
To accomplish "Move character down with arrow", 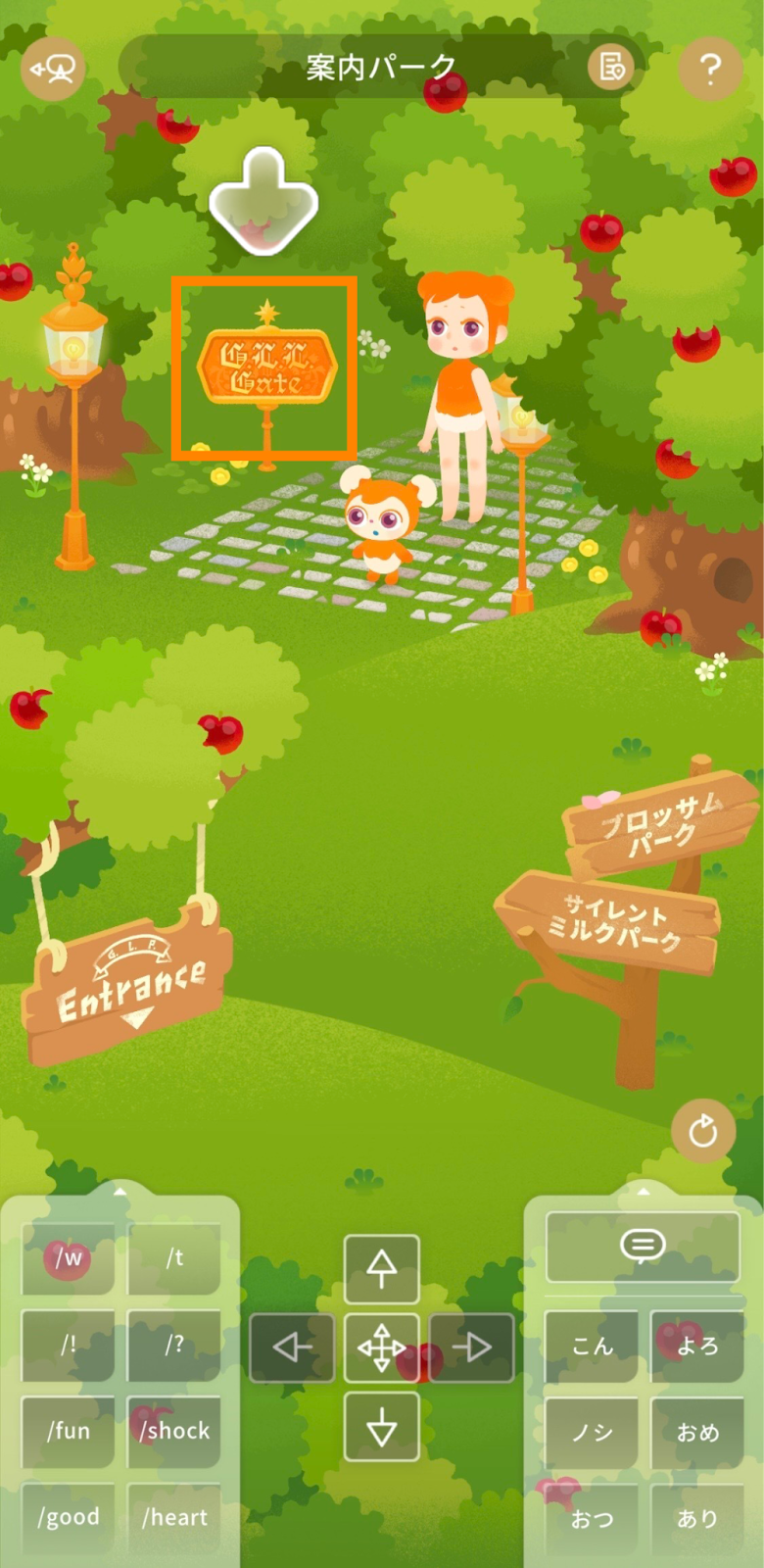I will [381, 1429].
